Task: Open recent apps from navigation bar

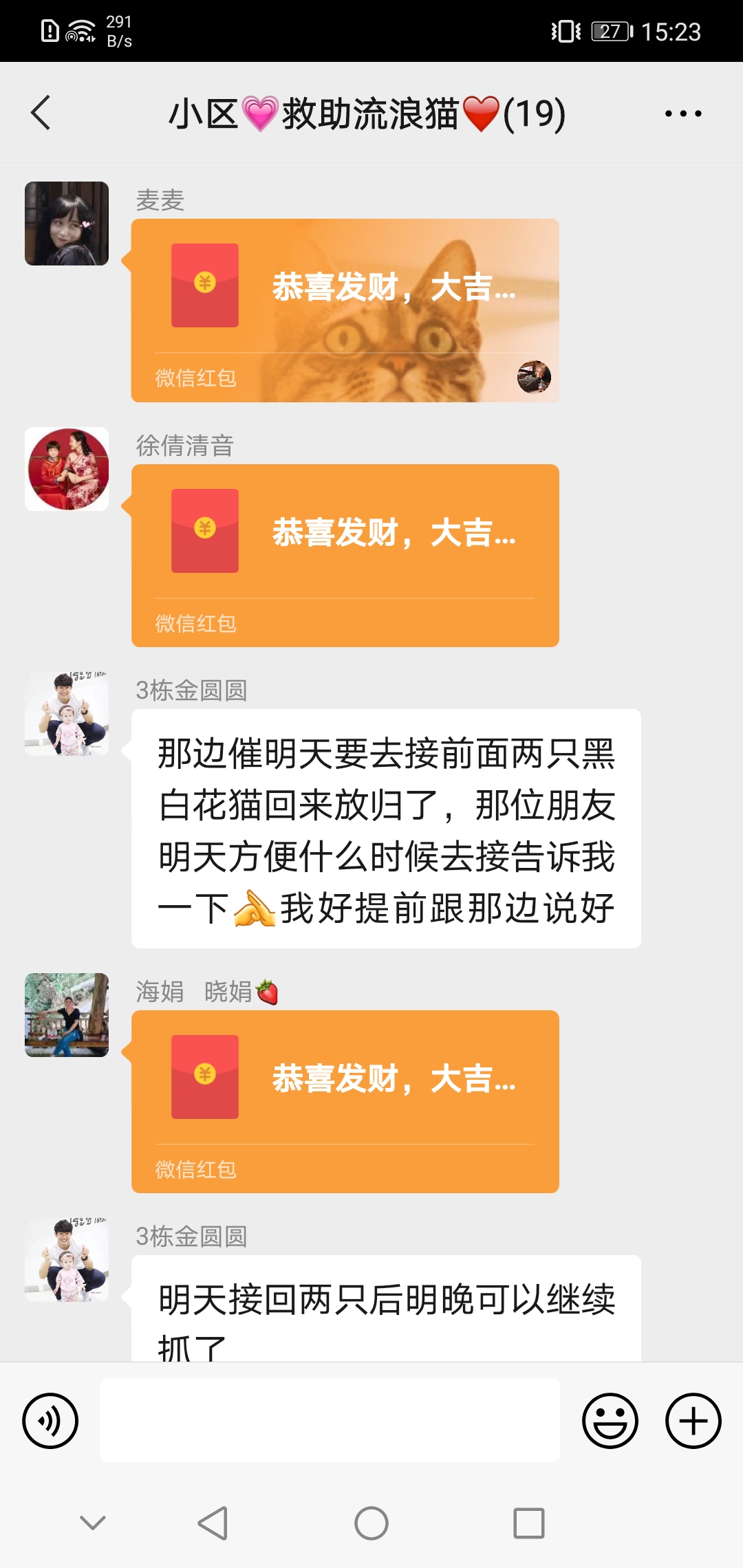Action: point(529,1523)
